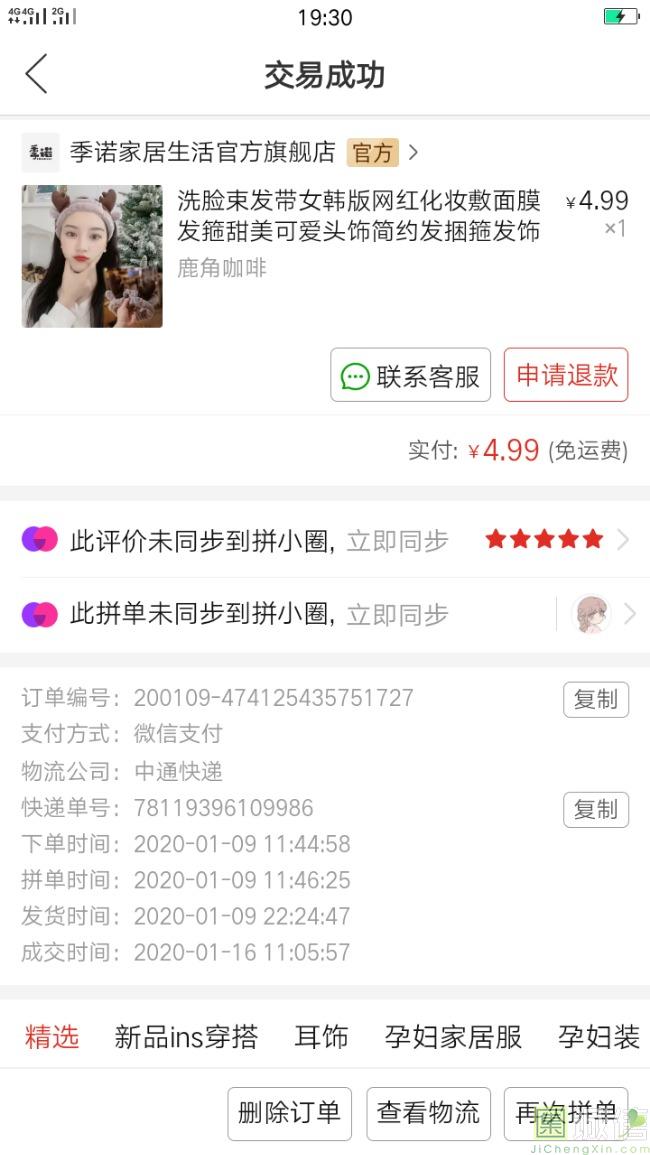Image resolution: width=650 pixels, height=1155 pixels.
Task: Go back using the top-left arrow
Action: pyautogui.click(x=36, y=74)
